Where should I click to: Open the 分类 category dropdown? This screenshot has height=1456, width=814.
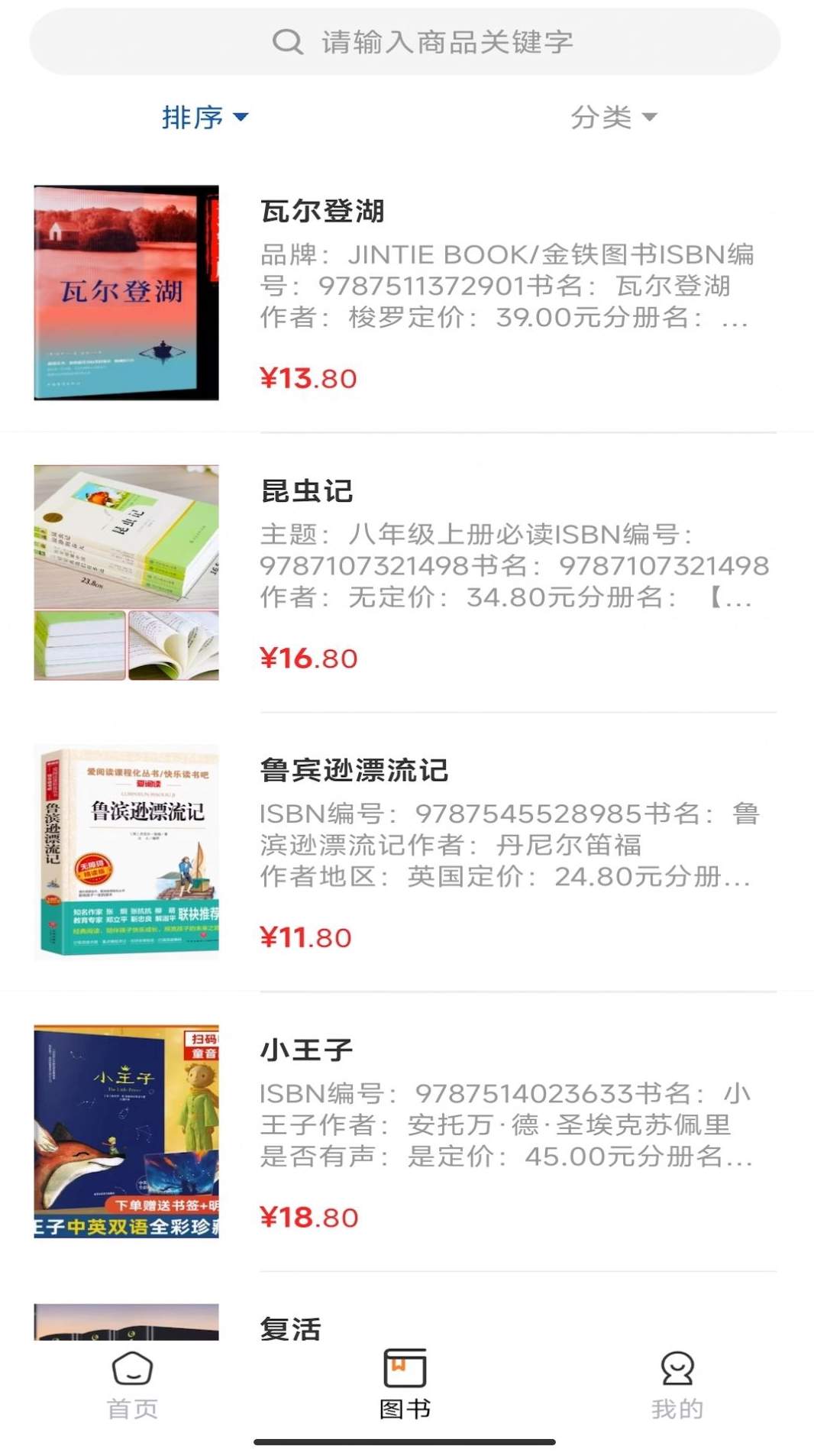tap(613, 117)
